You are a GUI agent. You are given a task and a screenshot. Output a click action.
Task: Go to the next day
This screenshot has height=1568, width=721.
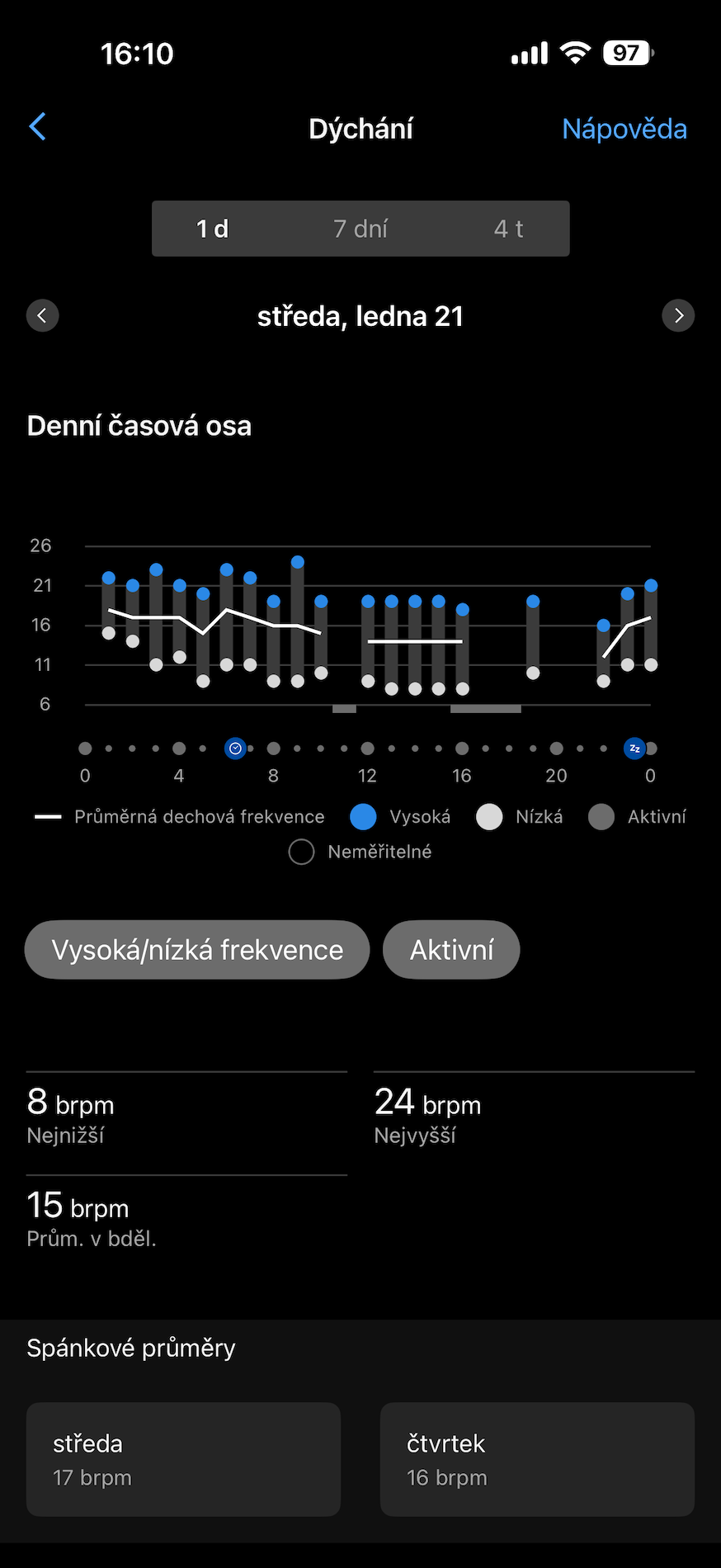click(678, 315)
